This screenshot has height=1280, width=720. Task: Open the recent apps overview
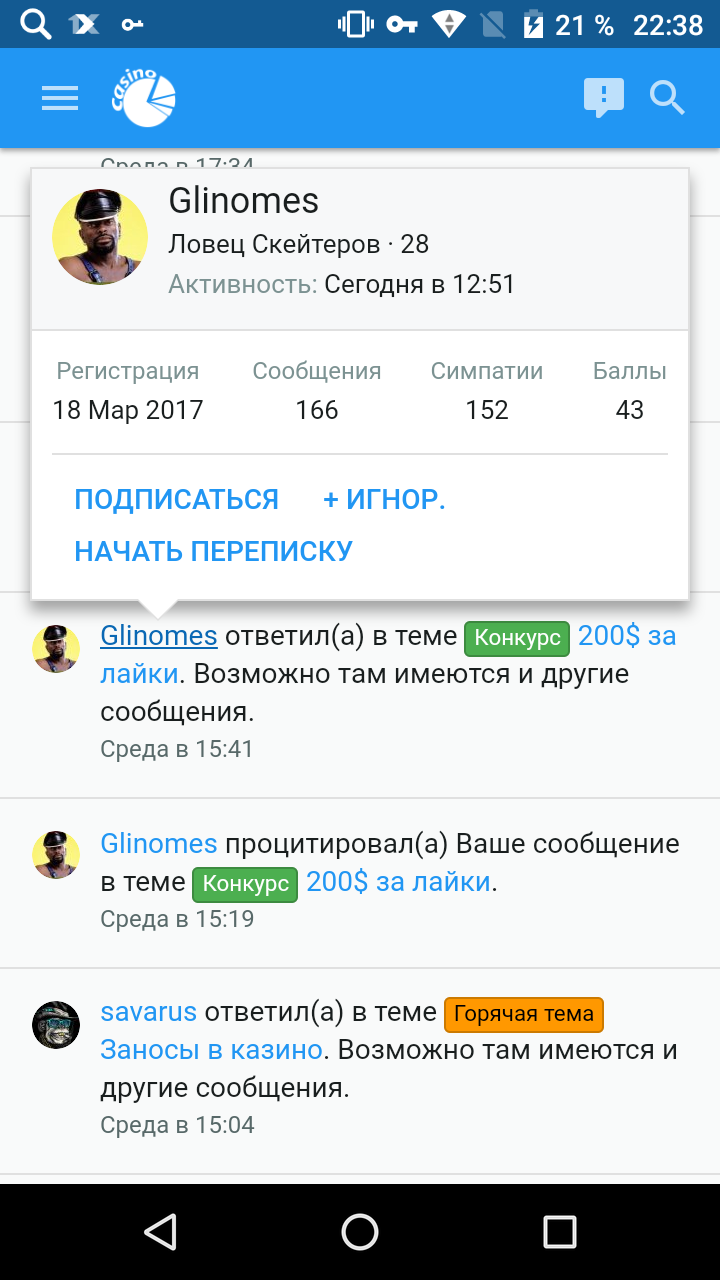[560, 1232]
